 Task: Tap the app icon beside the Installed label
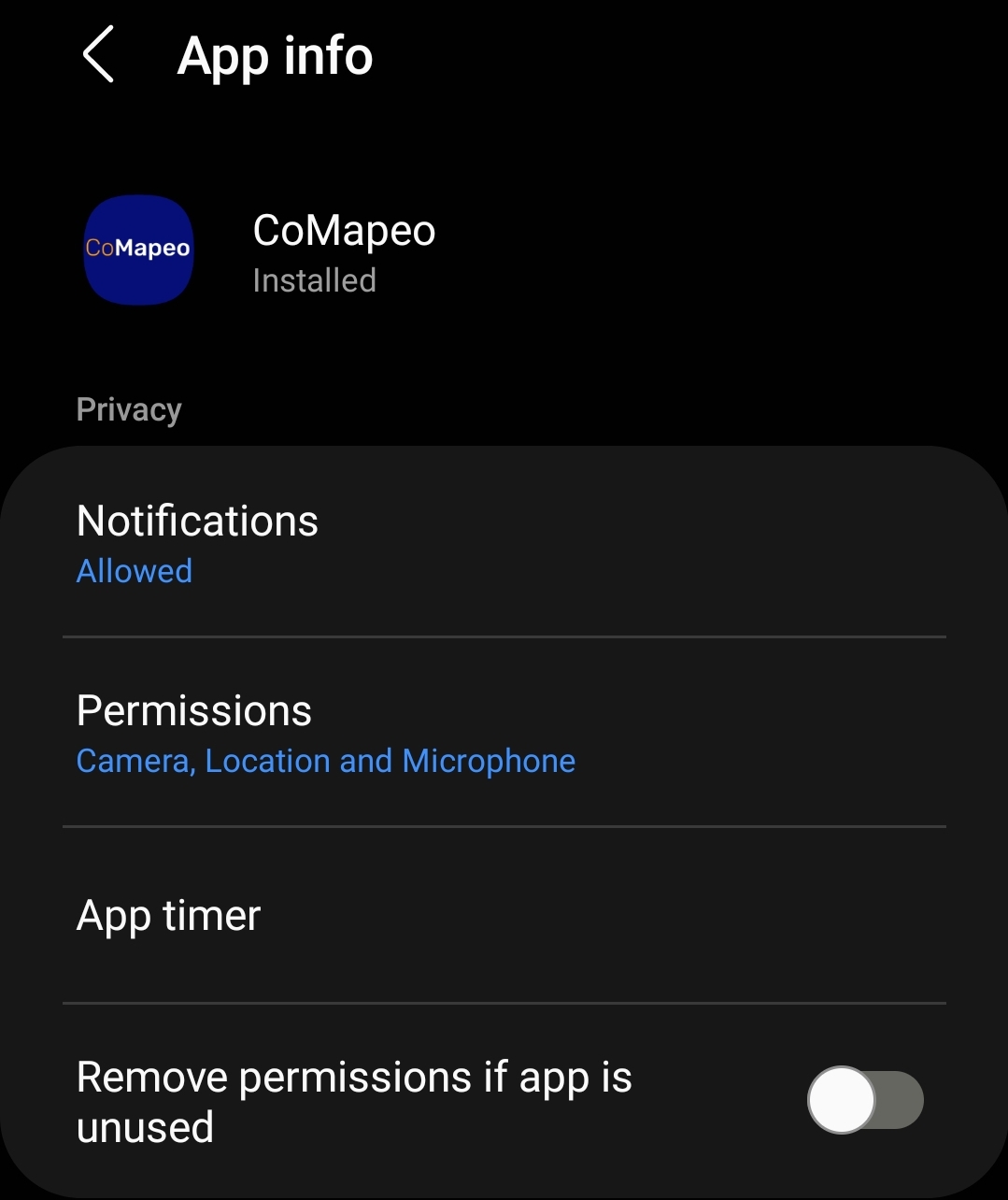[138, 250]
